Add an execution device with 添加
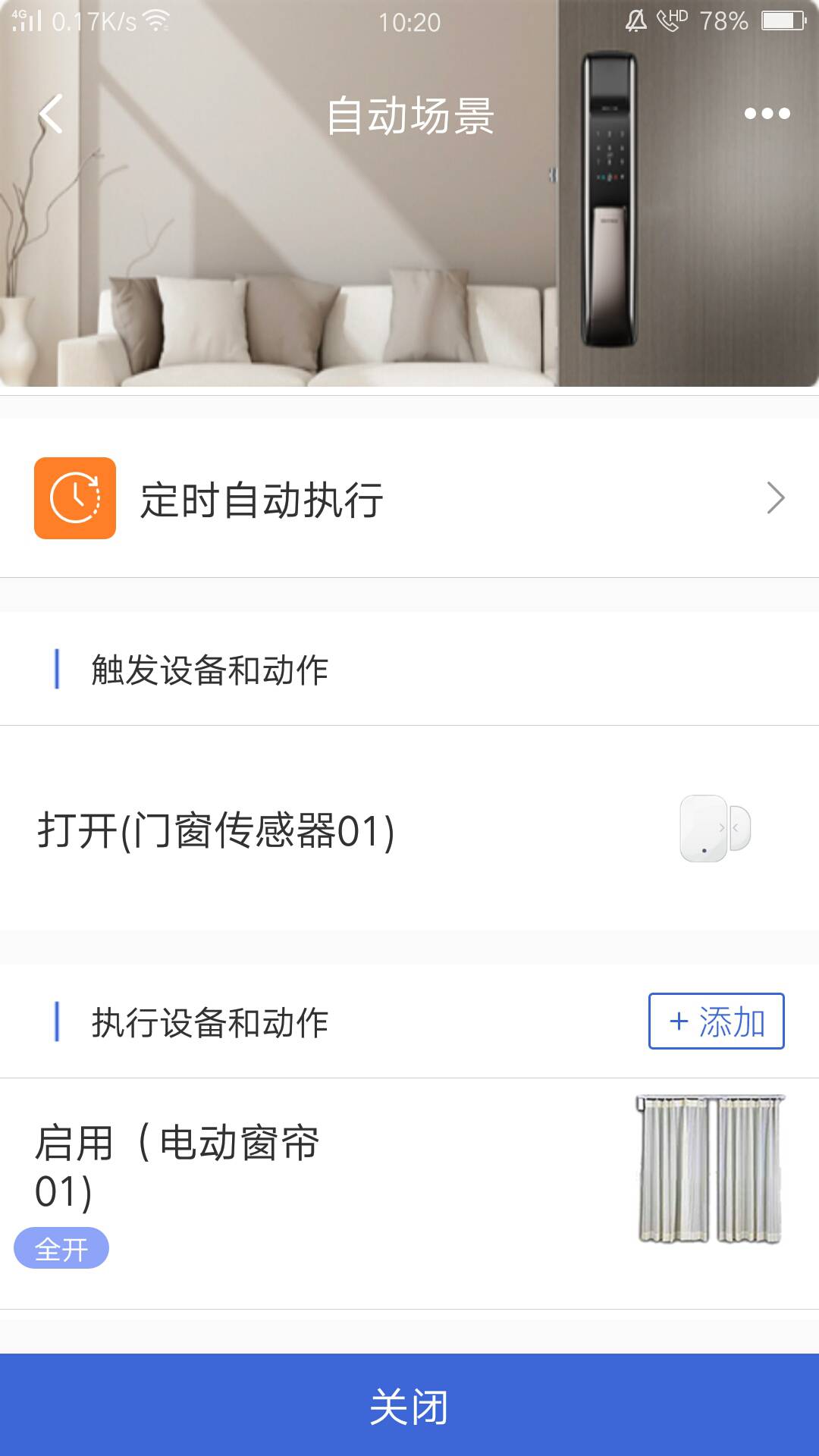Viewport: 819px width, 1456px height. coord(716,1021)
